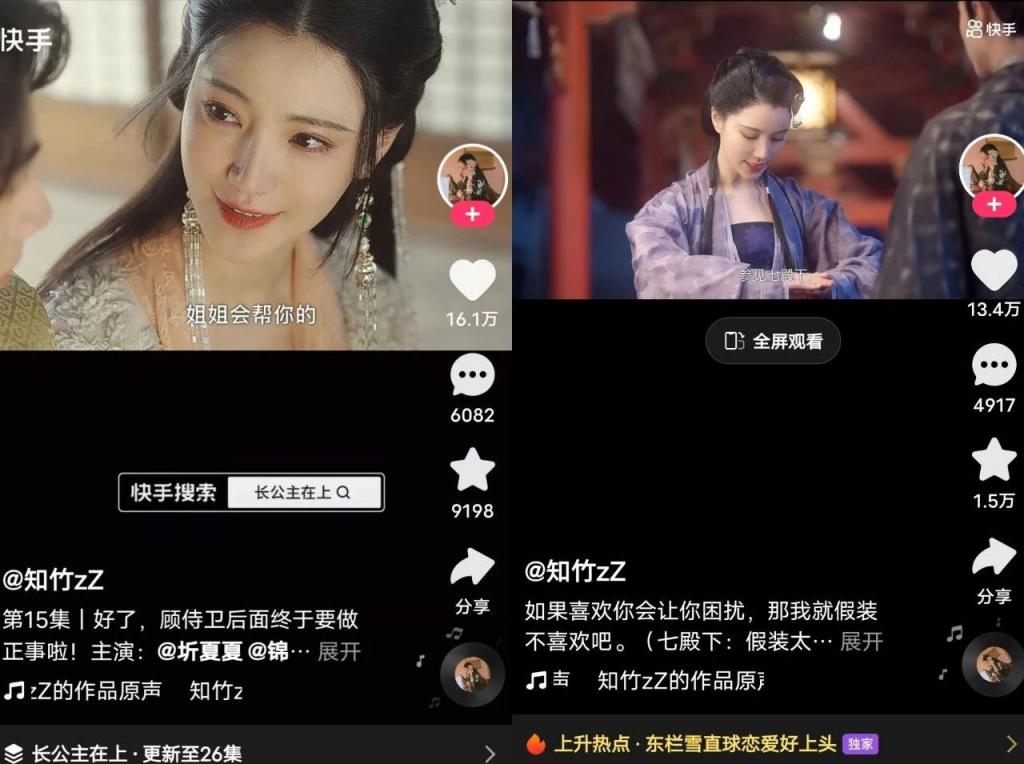
Task: Expand the 第15集 caption with 展开
Action: coord(339,652)
